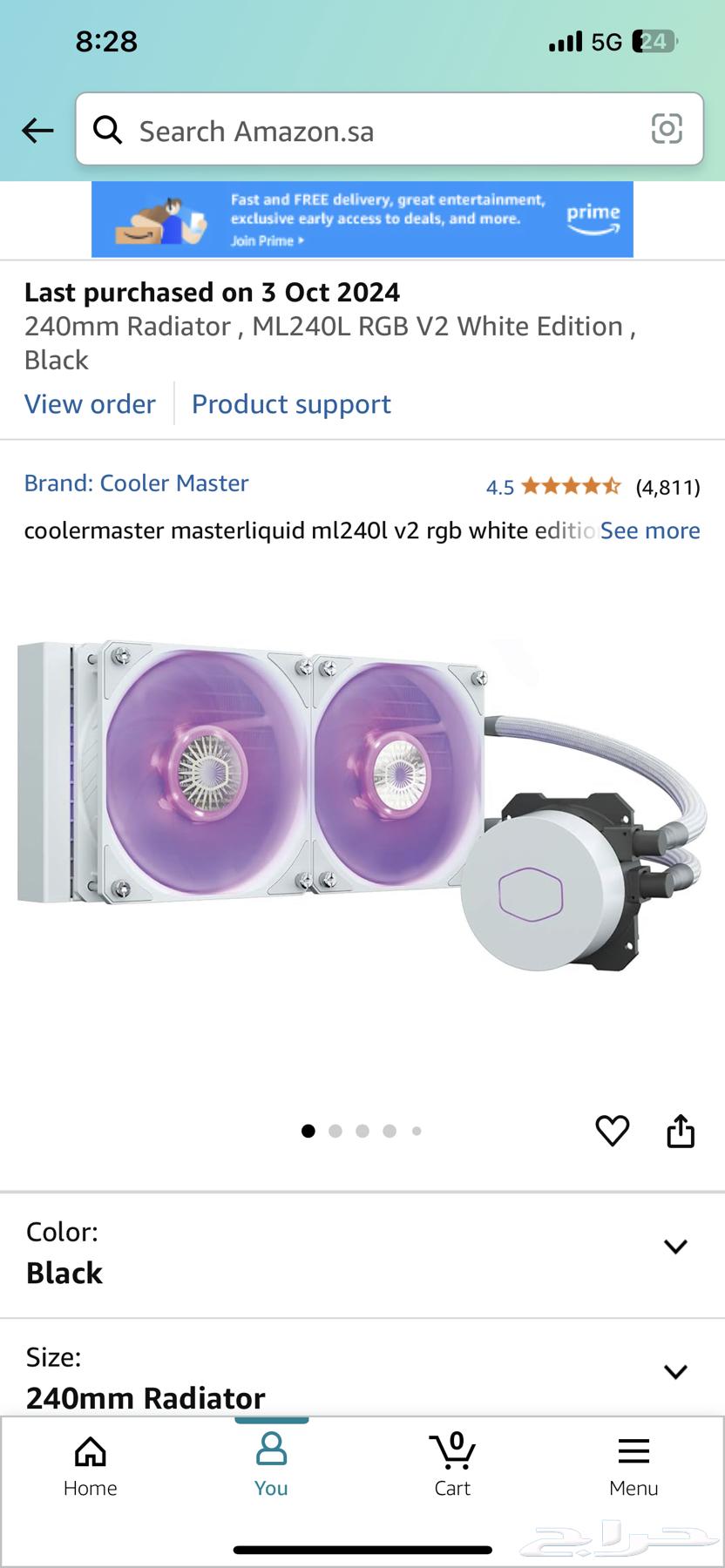Screen dimensions: 725x1568
Task: Expand the Color selection chevron
Action: coord(675,1246)
